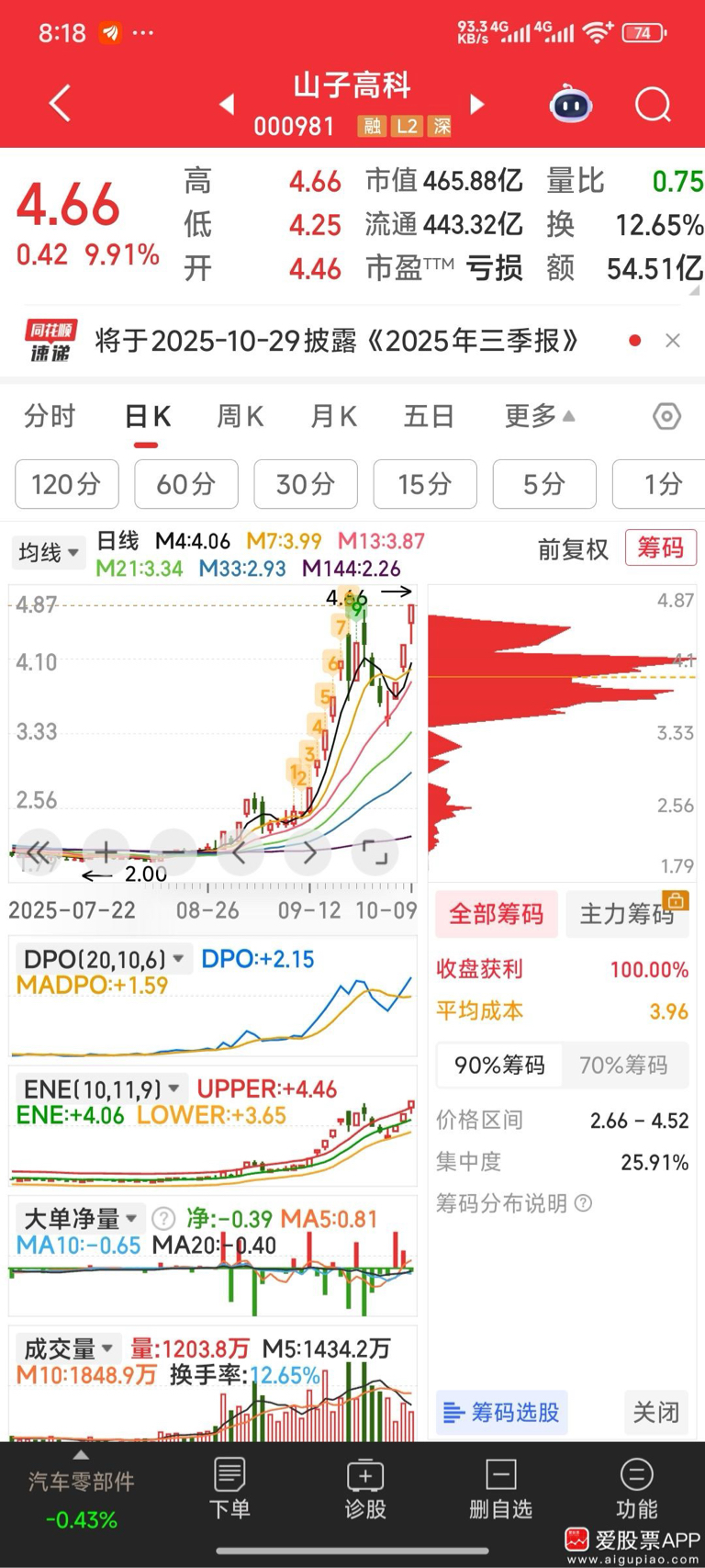Viewport: 705px width, 1568px height.
Task: Open the search magnifier icon
Action: [653, 105]
